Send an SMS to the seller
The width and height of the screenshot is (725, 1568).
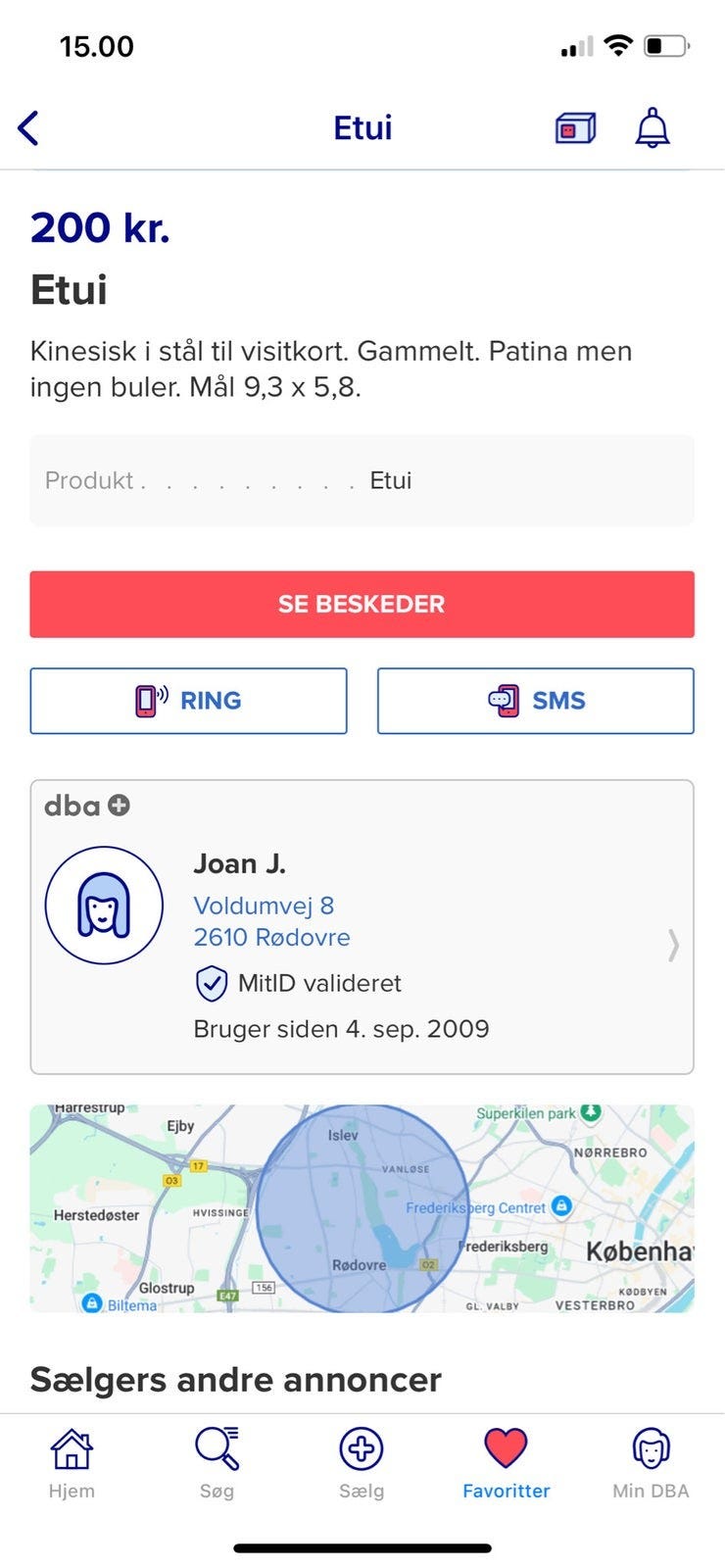[x=536, y=701]
